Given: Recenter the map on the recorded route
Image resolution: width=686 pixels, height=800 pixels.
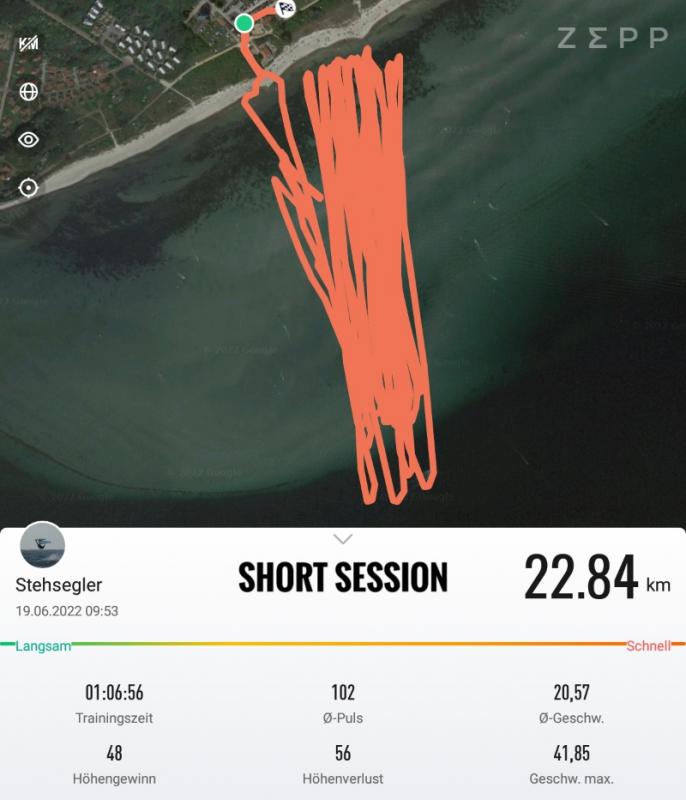Looking at the screenshot, I should [x=28, y=188].
